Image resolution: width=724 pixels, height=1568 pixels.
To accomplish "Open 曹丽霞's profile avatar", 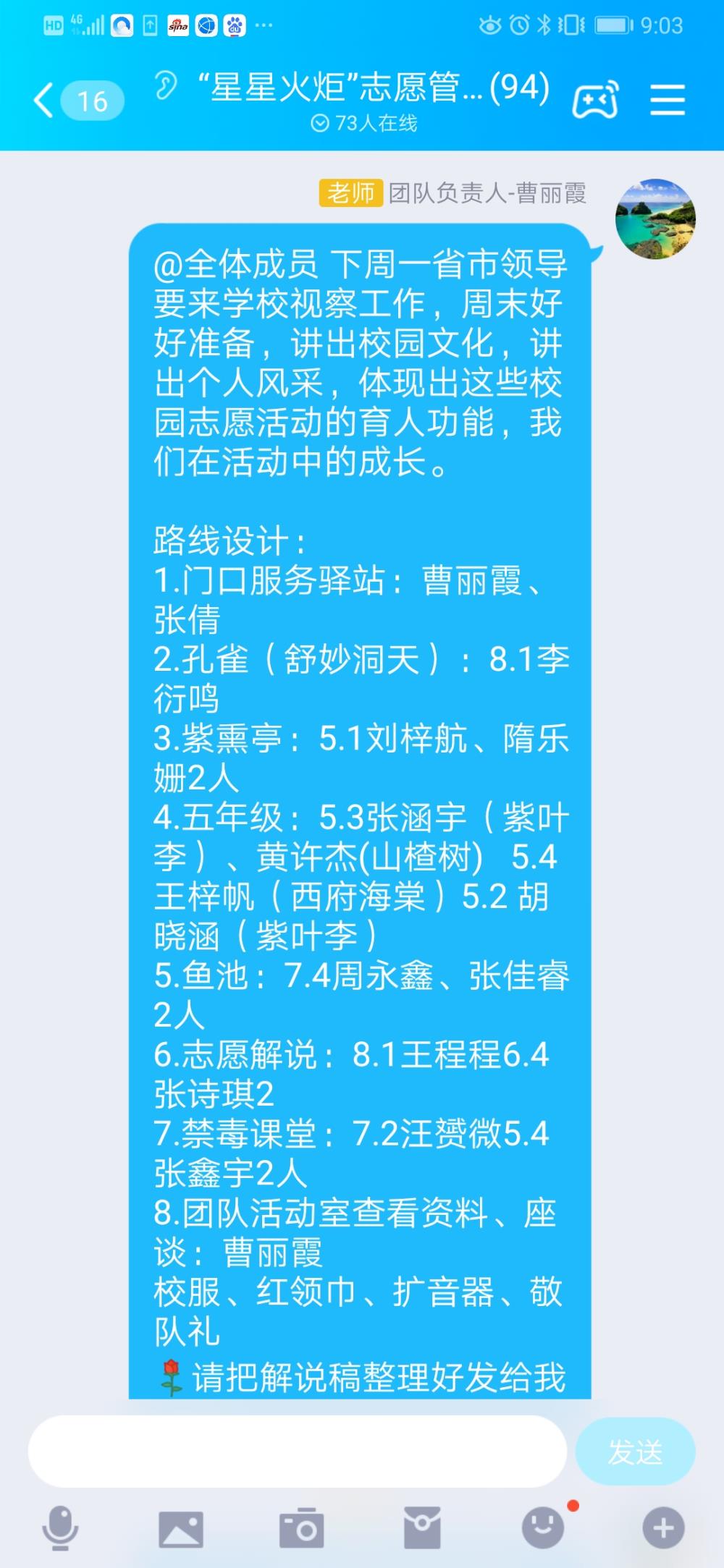I will [x=655, y=219].
